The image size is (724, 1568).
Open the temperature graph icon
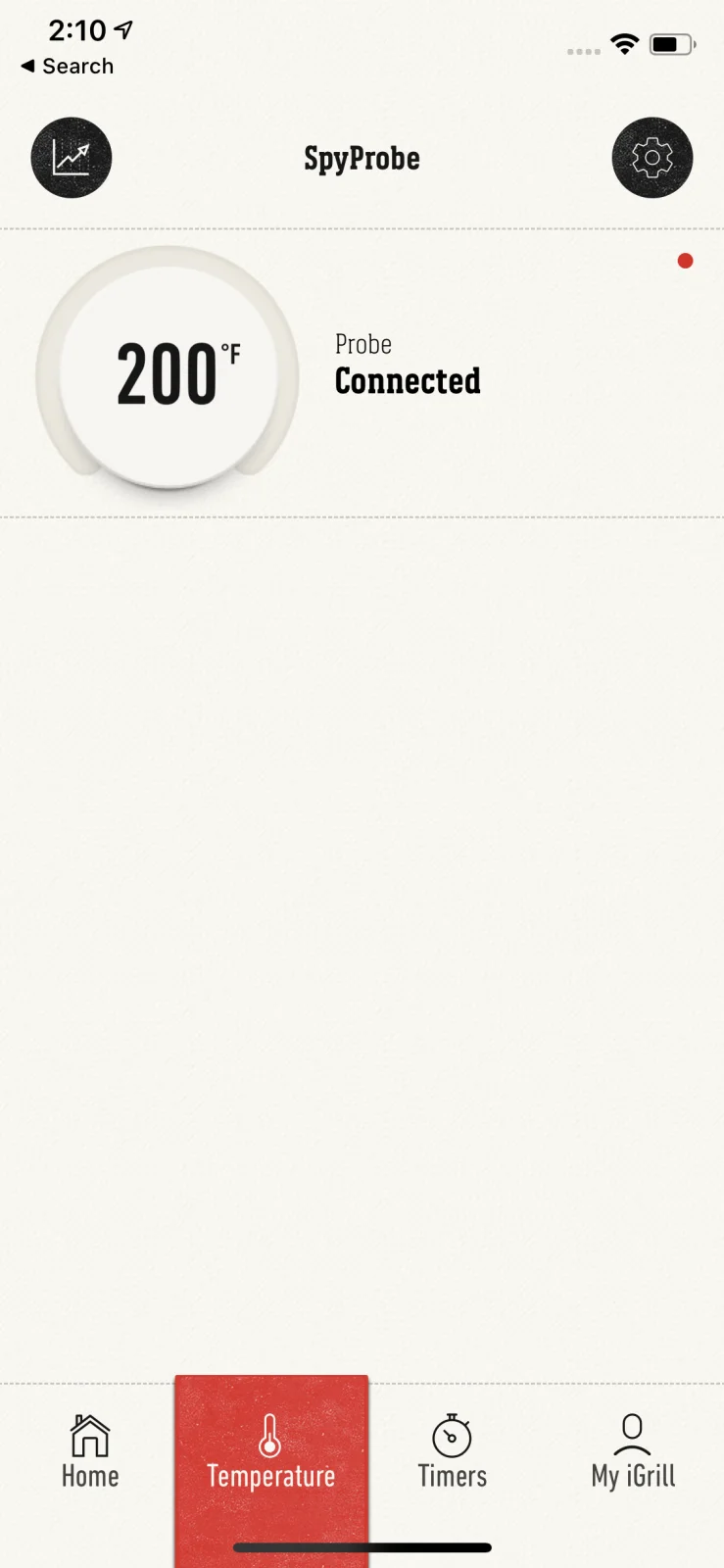click(x=72, y=158)
